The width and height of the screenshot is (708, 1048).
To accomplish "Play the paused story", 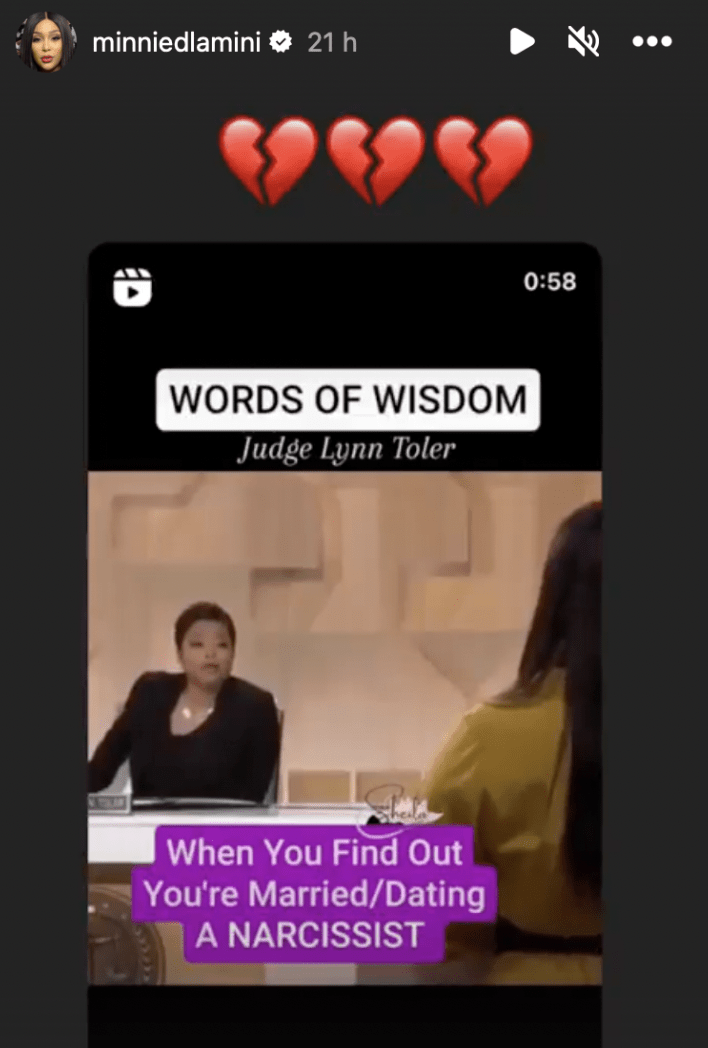I will 521,42.
